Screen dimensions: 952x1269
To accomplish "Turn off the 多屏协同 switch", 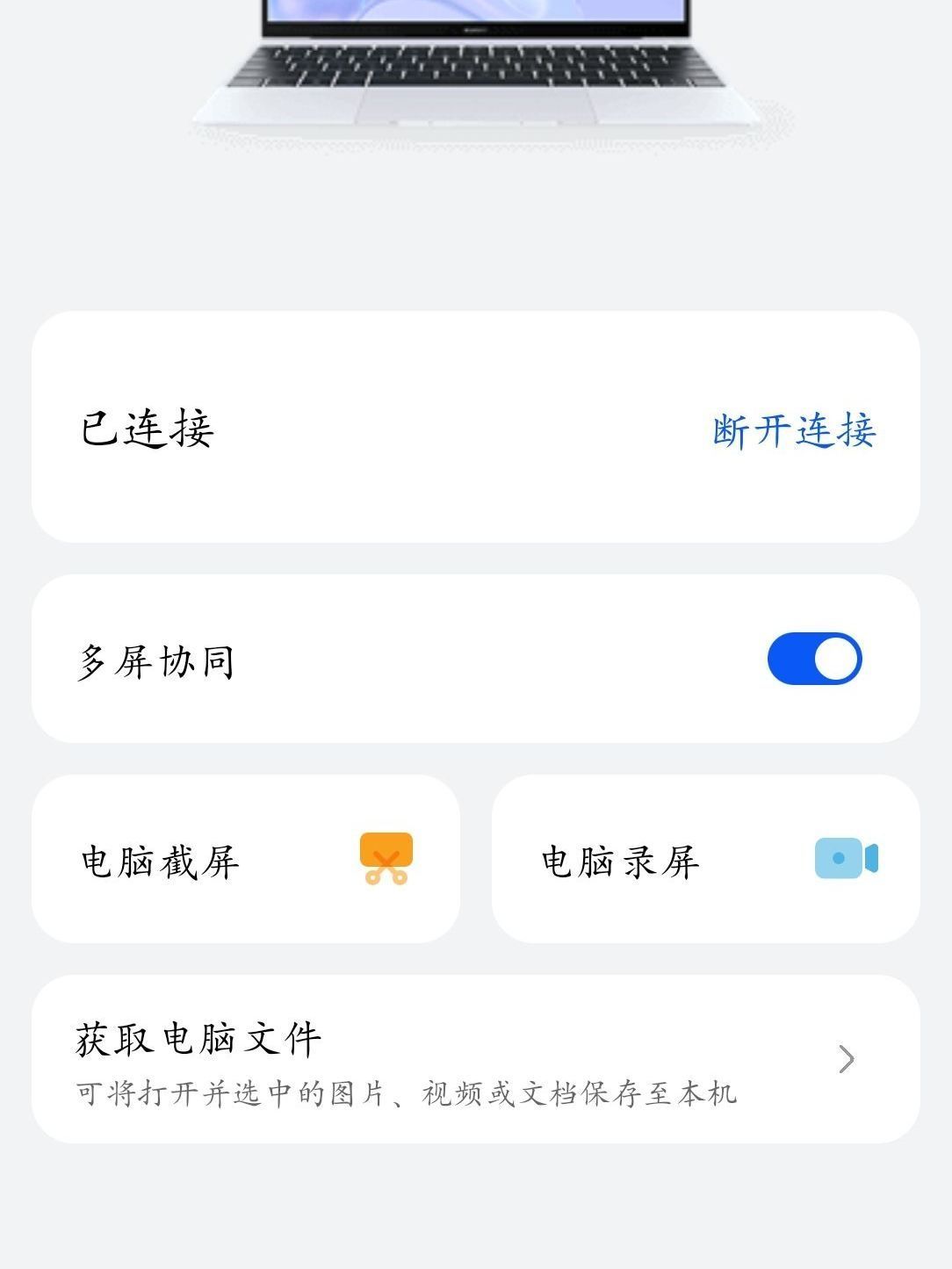I will coord(814,659).
